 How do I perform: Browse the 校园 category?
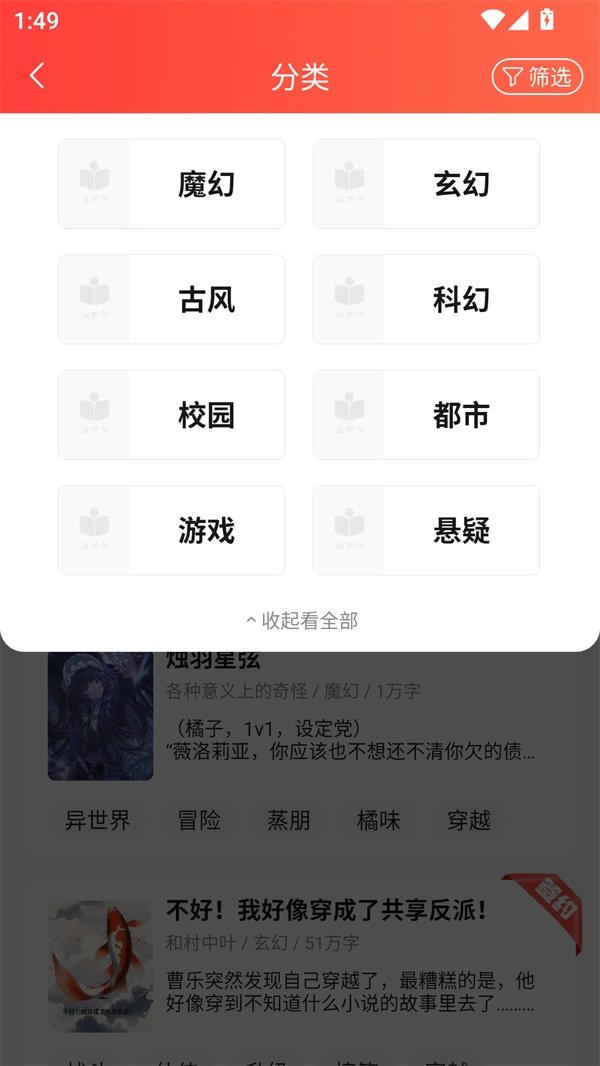(x=171, y=415)
